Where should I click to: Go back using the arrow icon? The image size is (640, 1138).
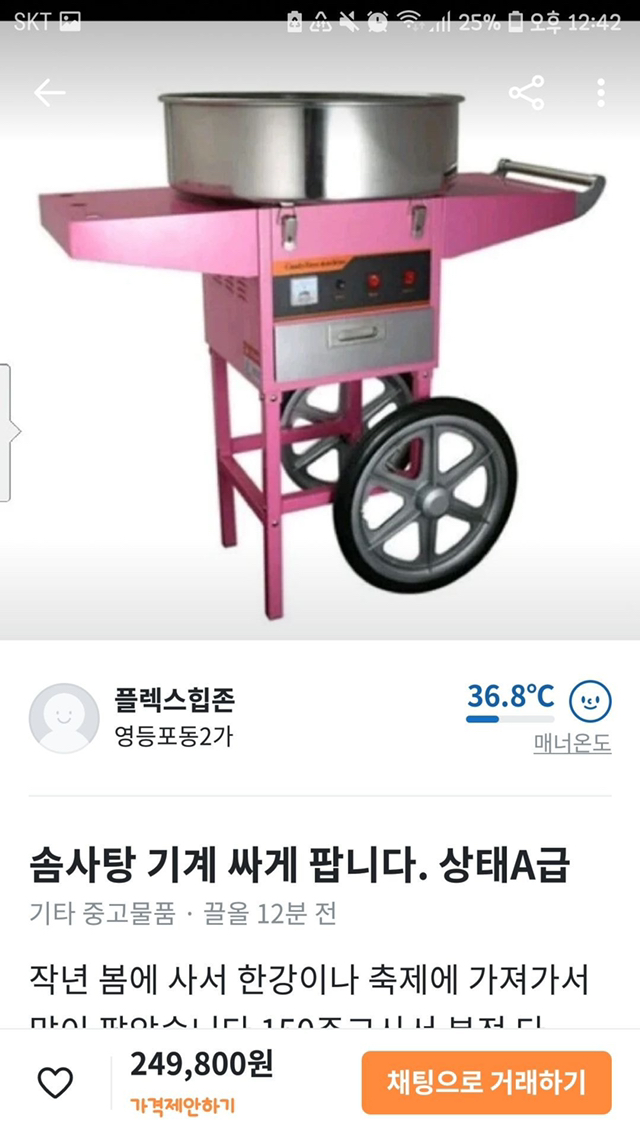tap(48, 93)
